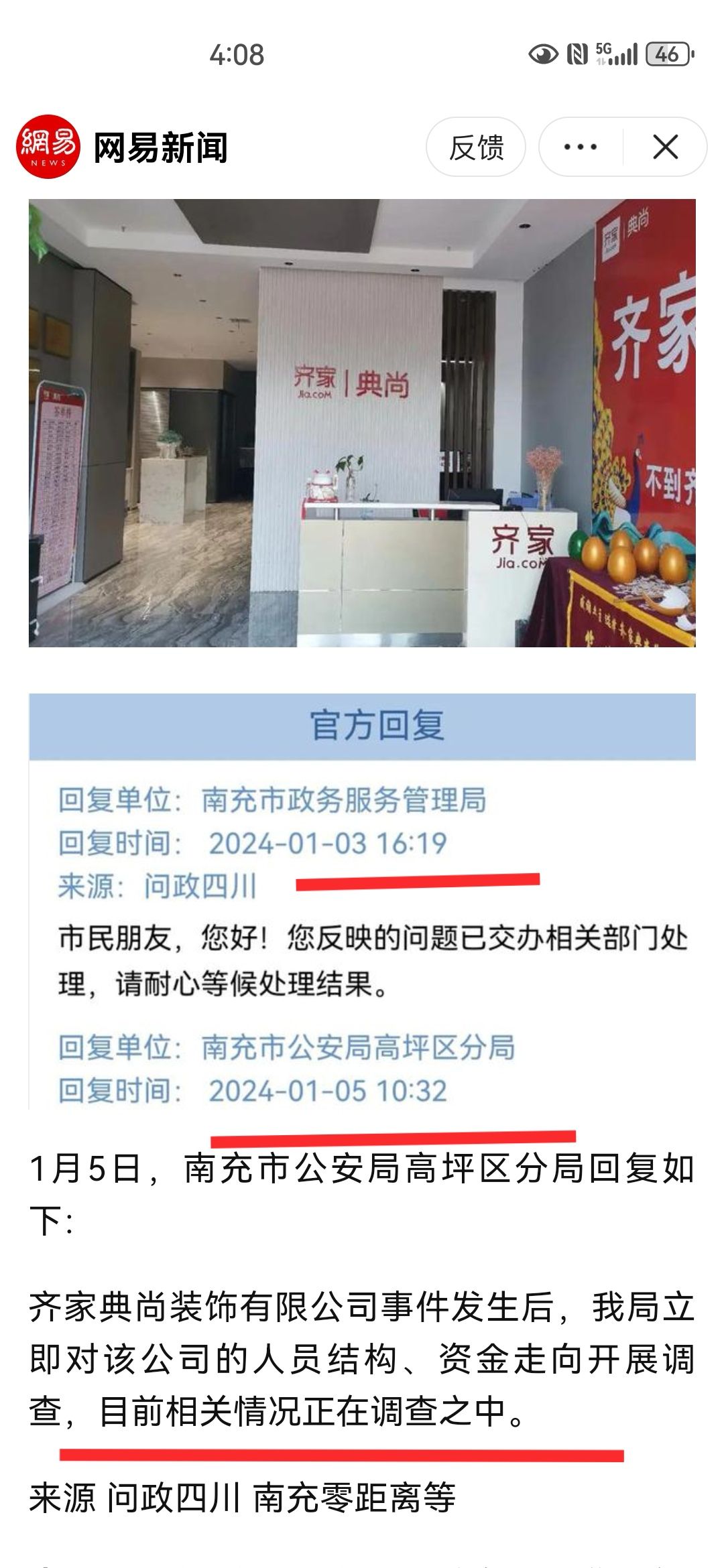This screenshot has height=1568, width=724.
Task: Open the three-dot more options menu
Action: (581, 147)
